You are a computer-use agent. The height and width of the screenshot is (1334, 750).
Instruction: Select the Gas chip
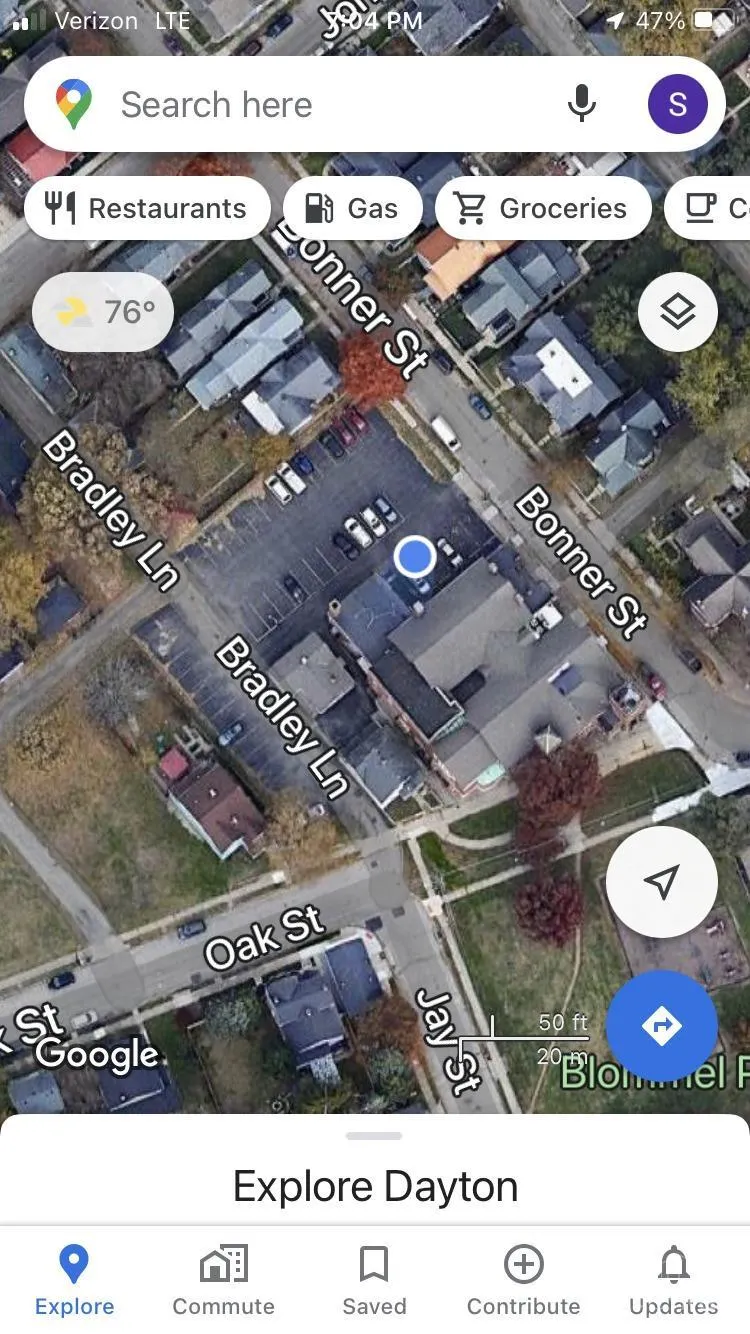pyautogui.click(x=351, y=208)
